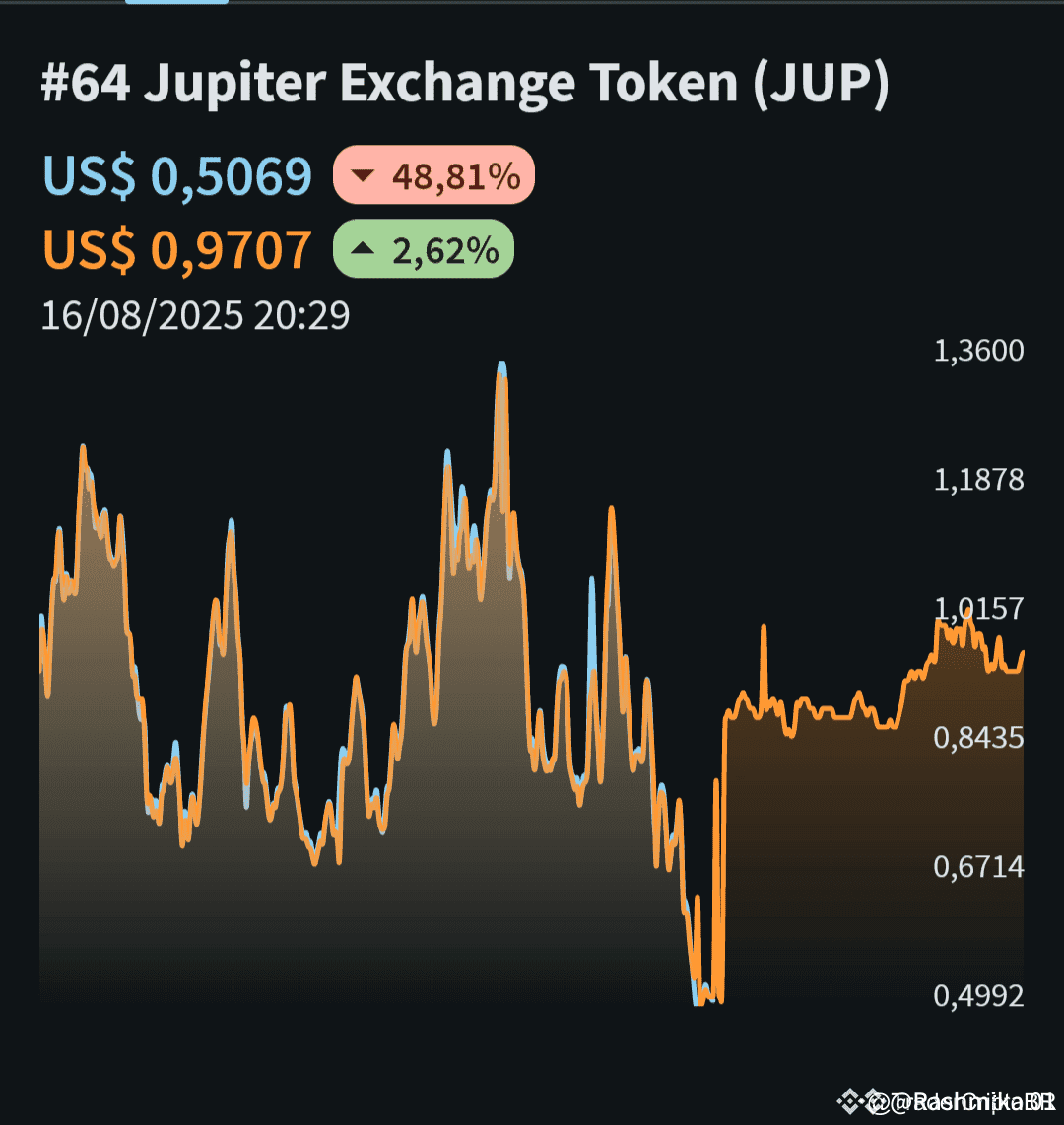Click the '#64 Jupiter Exchange Token (JUP)' title
Image resolution: width=1064 pixels, height=1125 pixels.
pyautogui.click(x=463, y=83)
